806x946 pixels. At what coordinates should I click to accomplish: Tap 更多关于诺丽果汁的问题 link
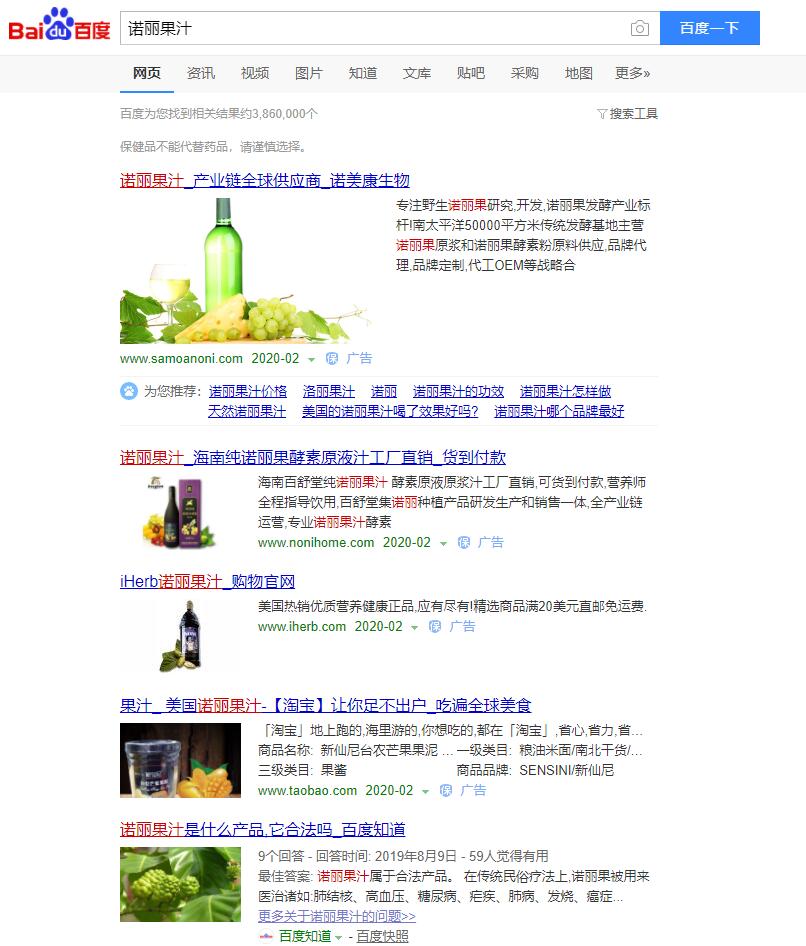pos(336,916)
